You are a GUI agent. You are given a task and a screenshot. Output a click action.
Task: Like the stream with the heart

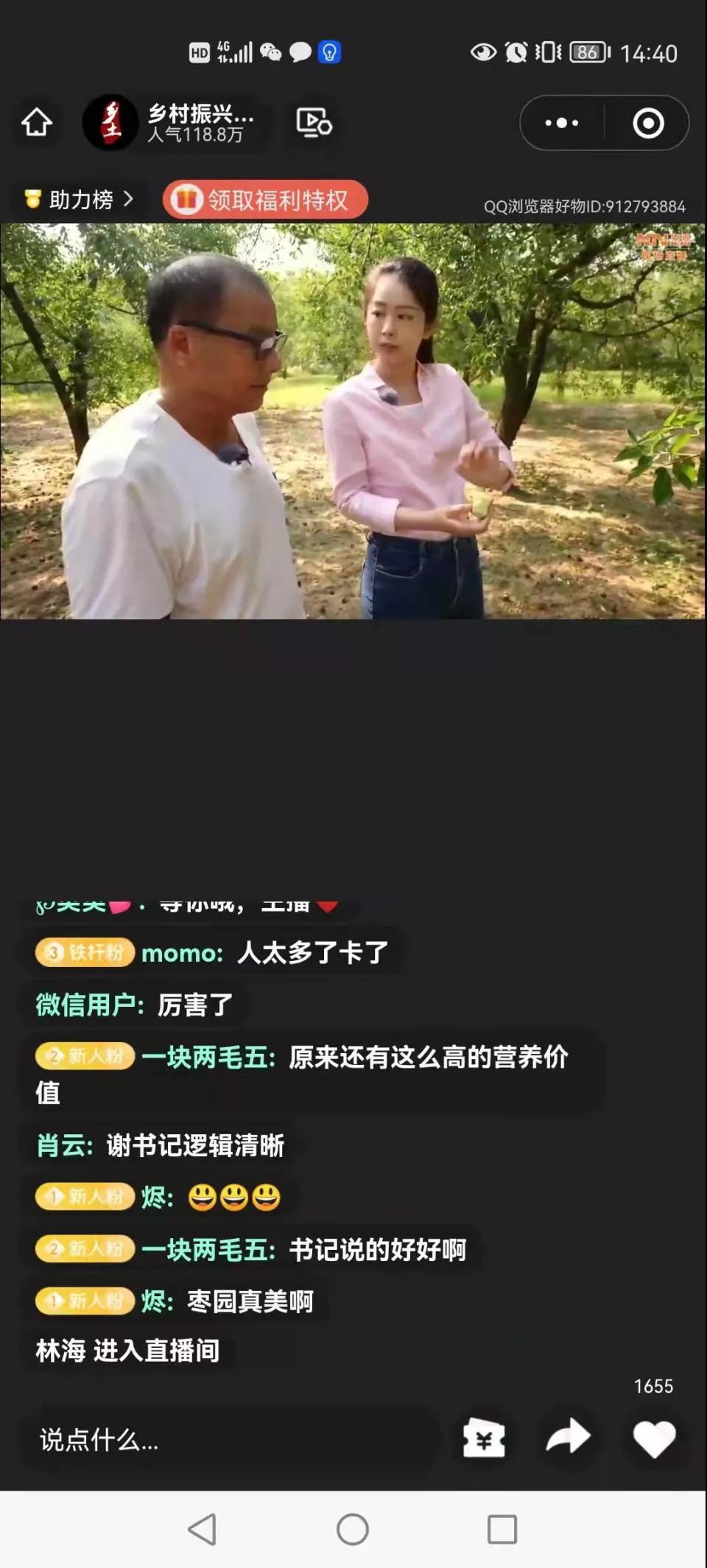click(654, 1438)
